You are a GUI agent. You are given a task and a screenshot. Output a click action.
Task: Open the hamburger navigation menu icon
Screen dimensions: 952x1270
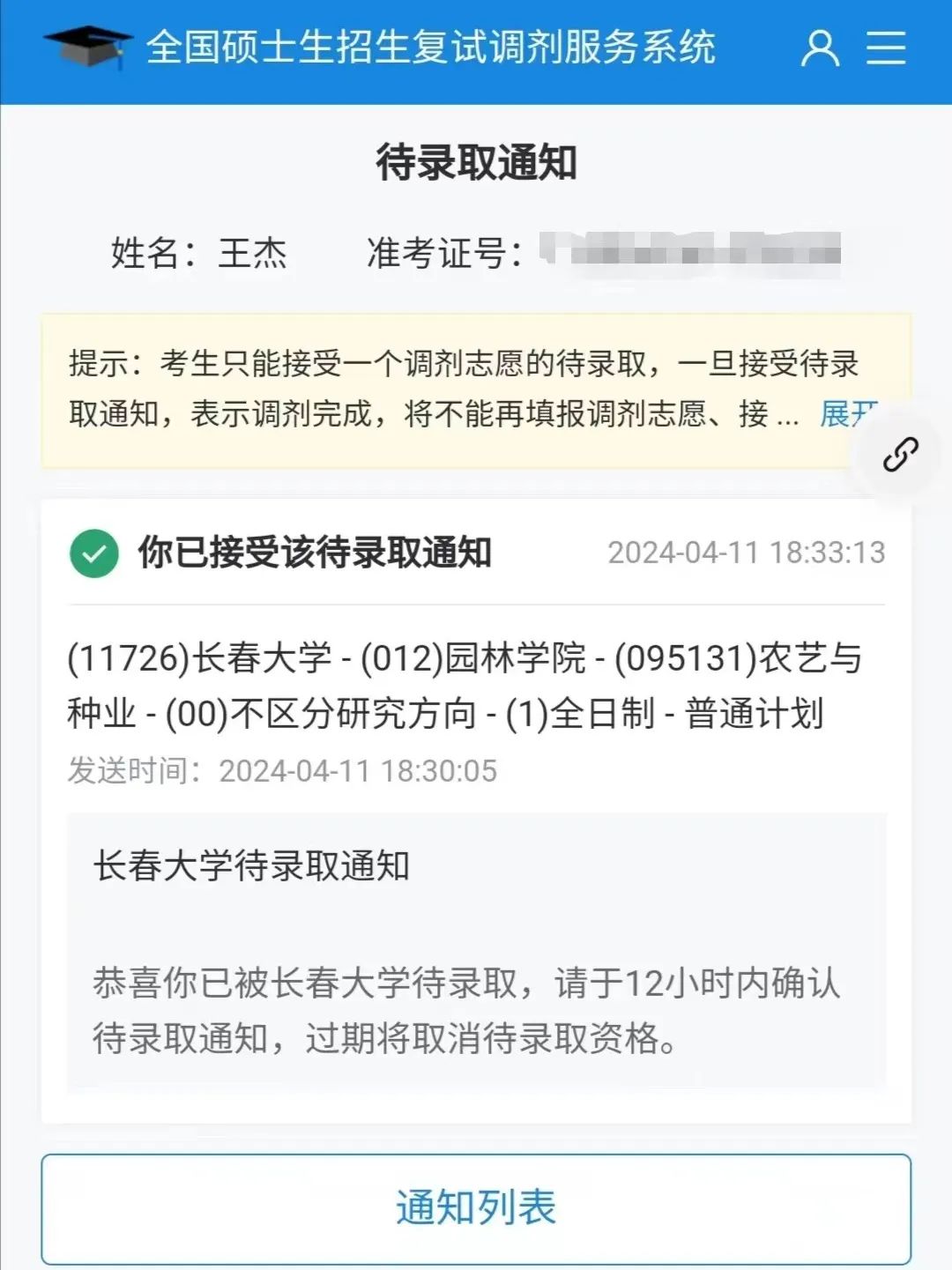[886, 48]
